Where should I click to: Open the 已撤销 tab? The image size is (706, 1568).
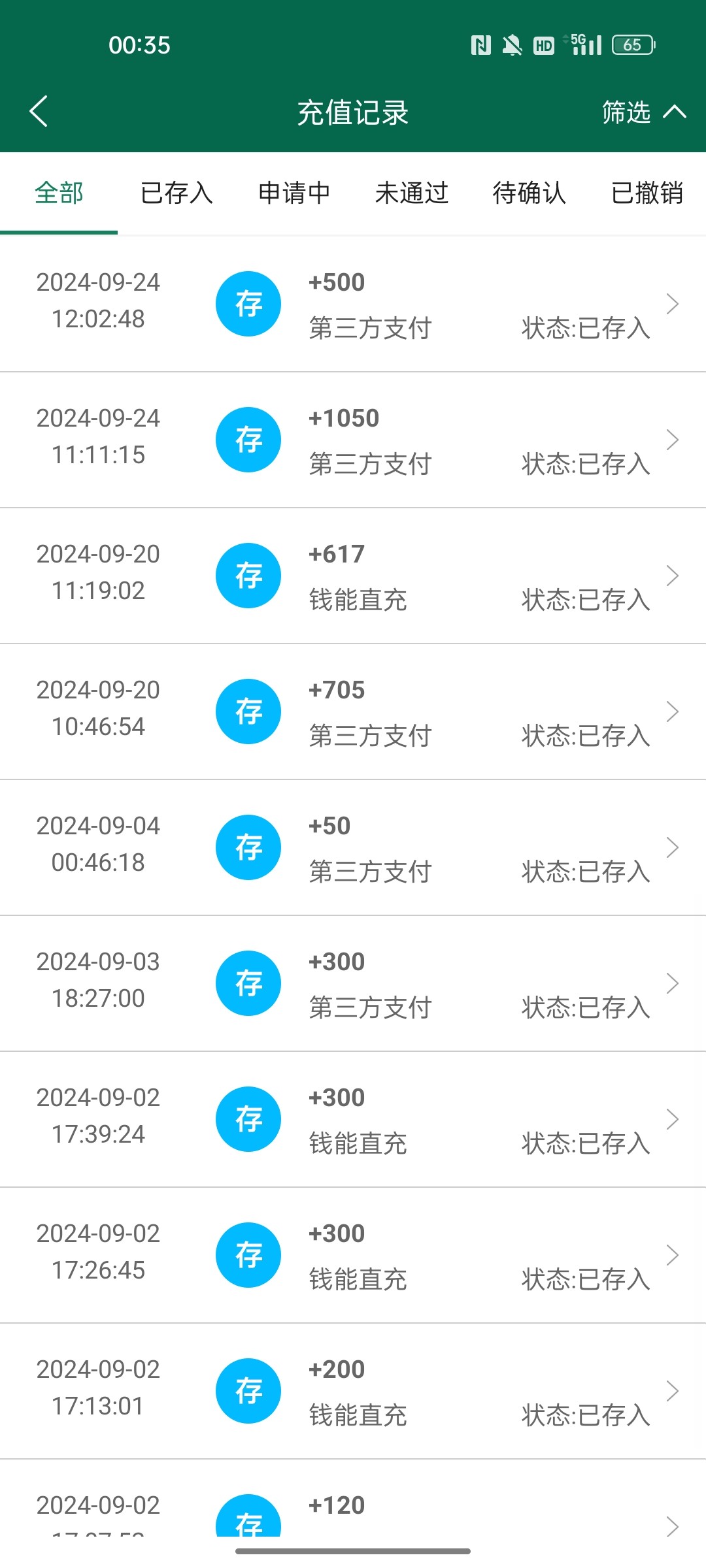coord(647,193)
